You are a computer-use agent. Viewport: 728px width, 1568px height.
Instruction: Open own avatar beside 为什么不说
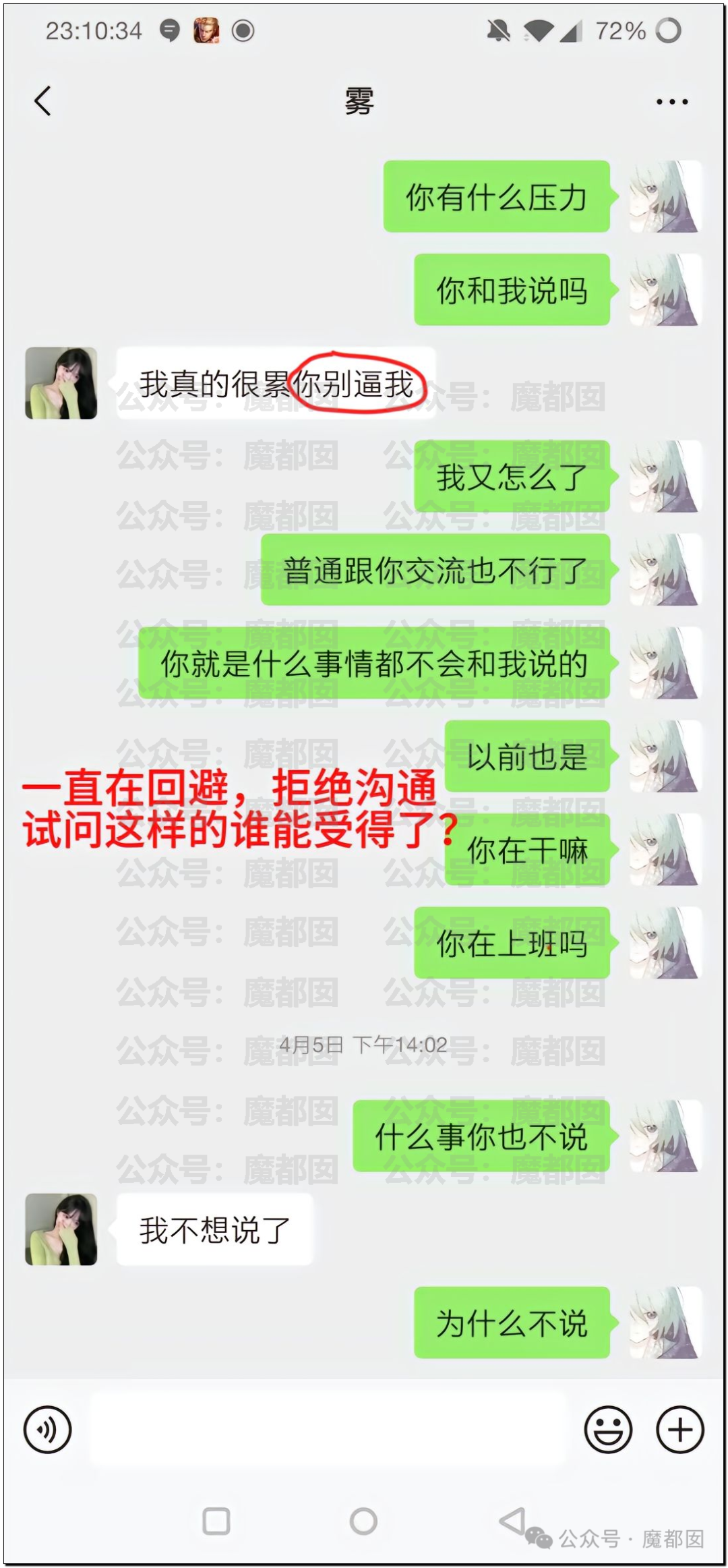tap(666, 1323)
